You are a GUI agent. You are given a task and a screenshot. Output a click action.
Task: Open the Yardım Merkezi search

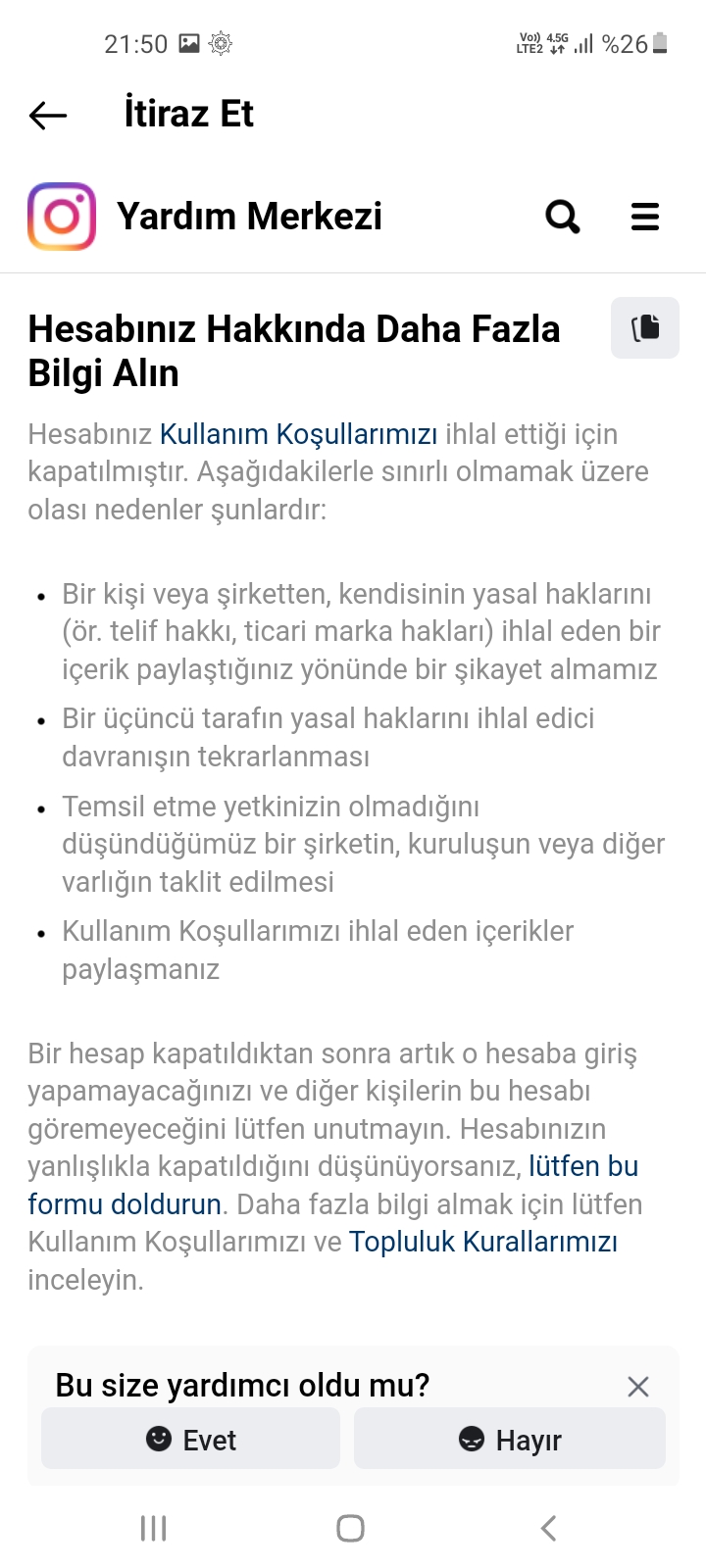coord(563,217)
